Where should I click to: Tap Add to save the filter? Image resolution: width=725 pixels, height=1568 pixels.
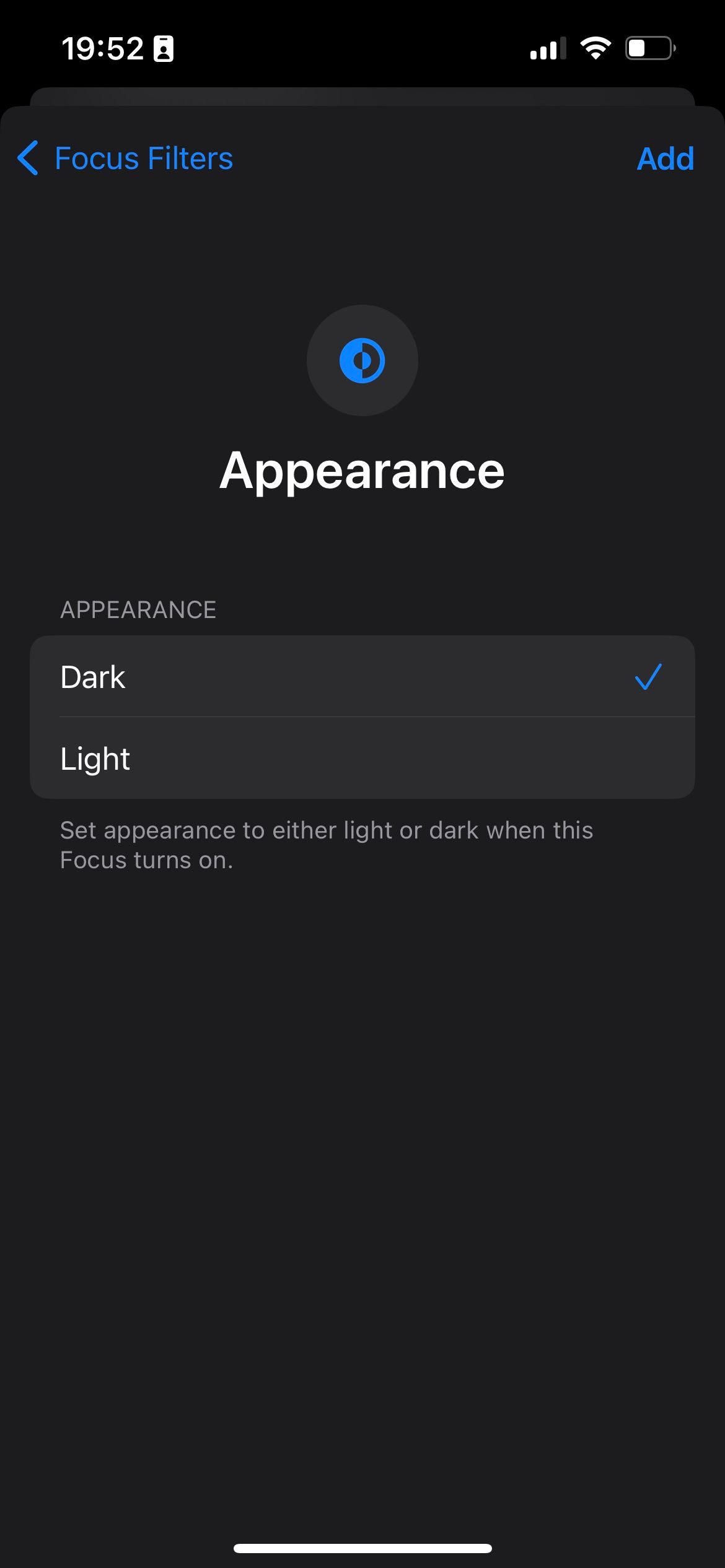(665, 159)
